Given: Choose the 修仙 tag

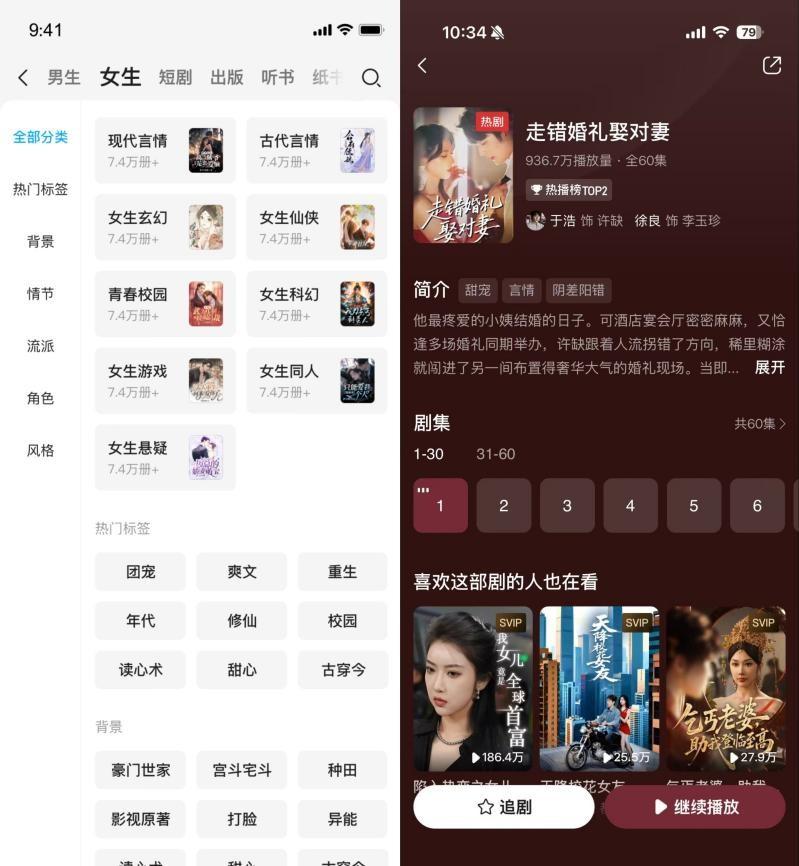Looking at the screenshot, I should pyautogui.click(x=242, y=621).
